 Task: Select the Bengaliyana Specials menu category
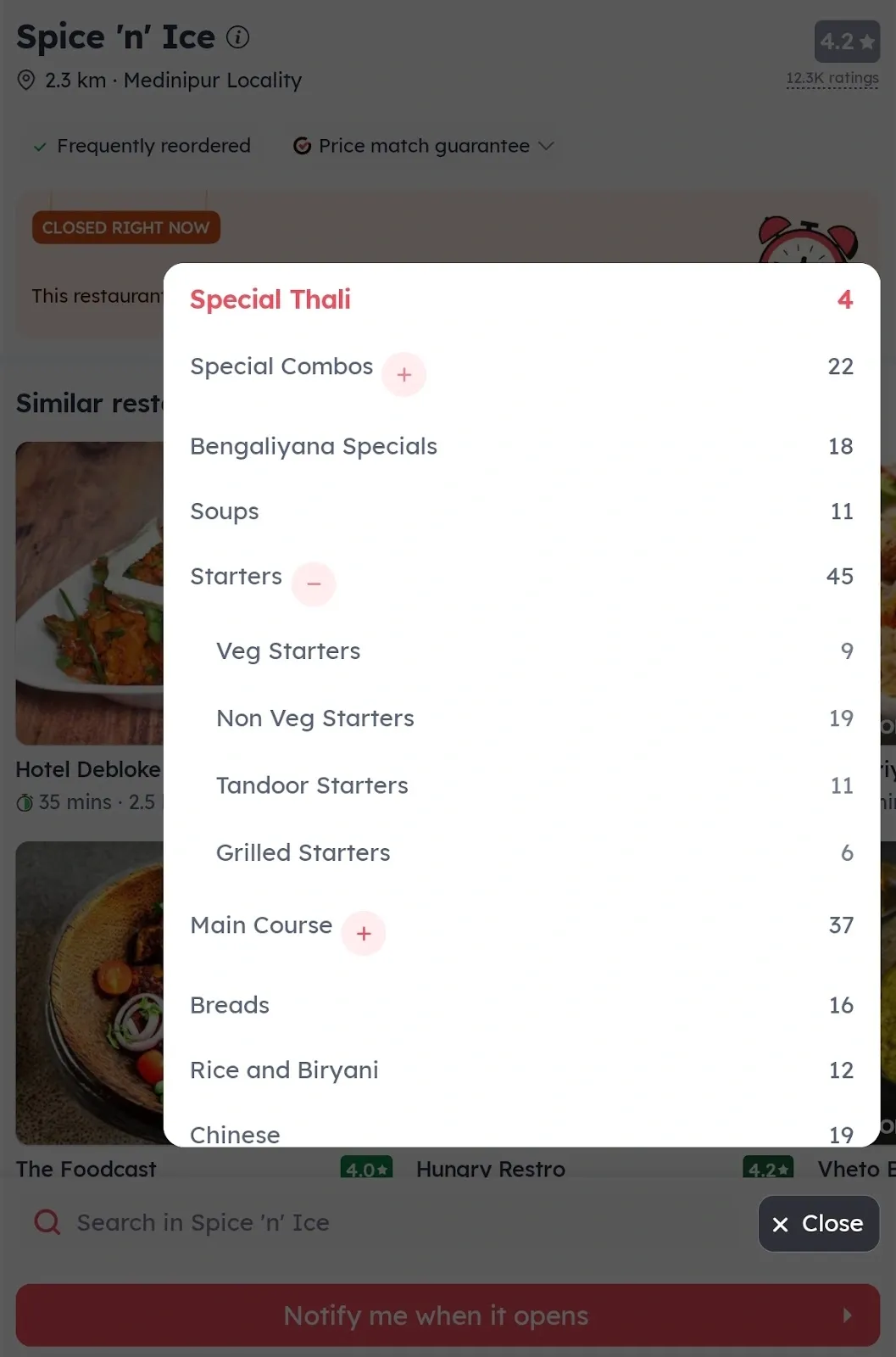click(314, 446)
